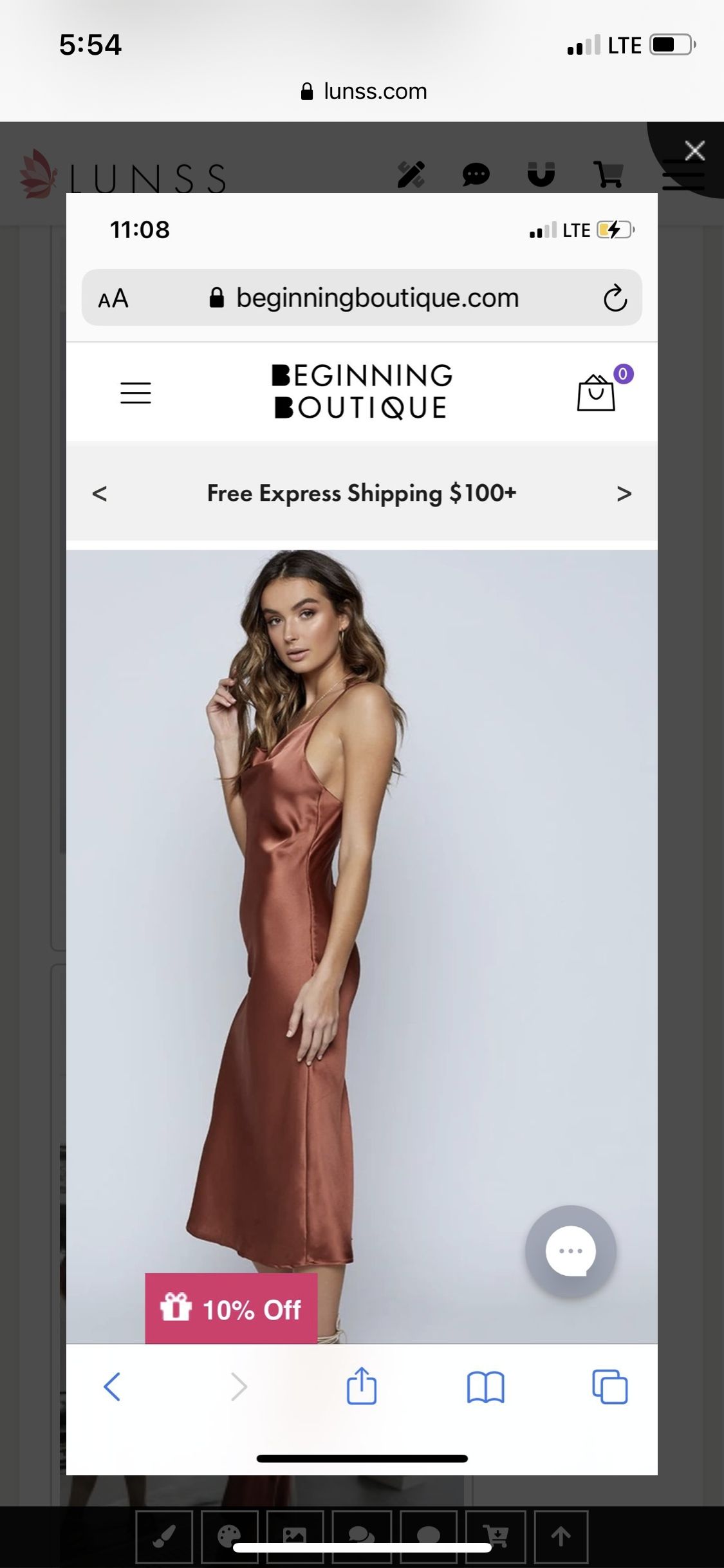Open the enlarged screenshot image
This screenshot has width=724, height=1568.
pos(362,834)
